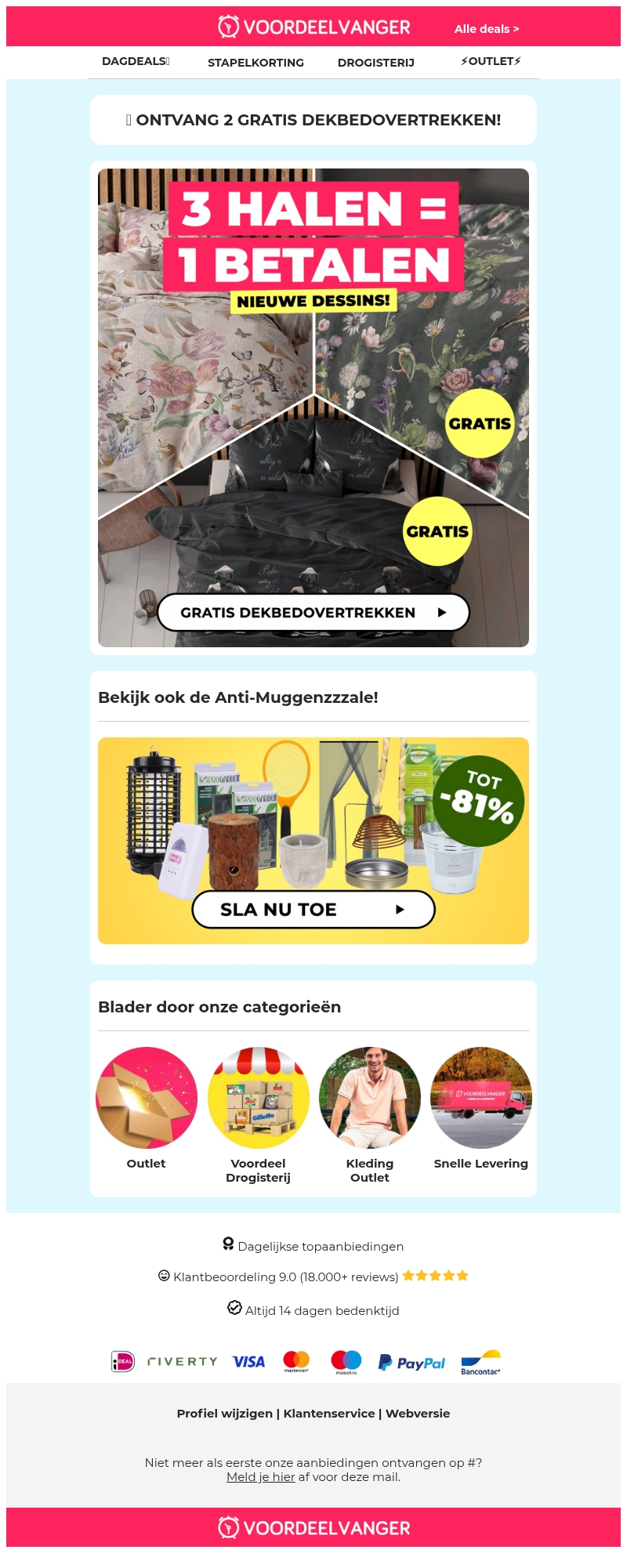Open the Ontvang 2 gratis dekbedovertrekken banner
627x1568 pixels.
313,120
